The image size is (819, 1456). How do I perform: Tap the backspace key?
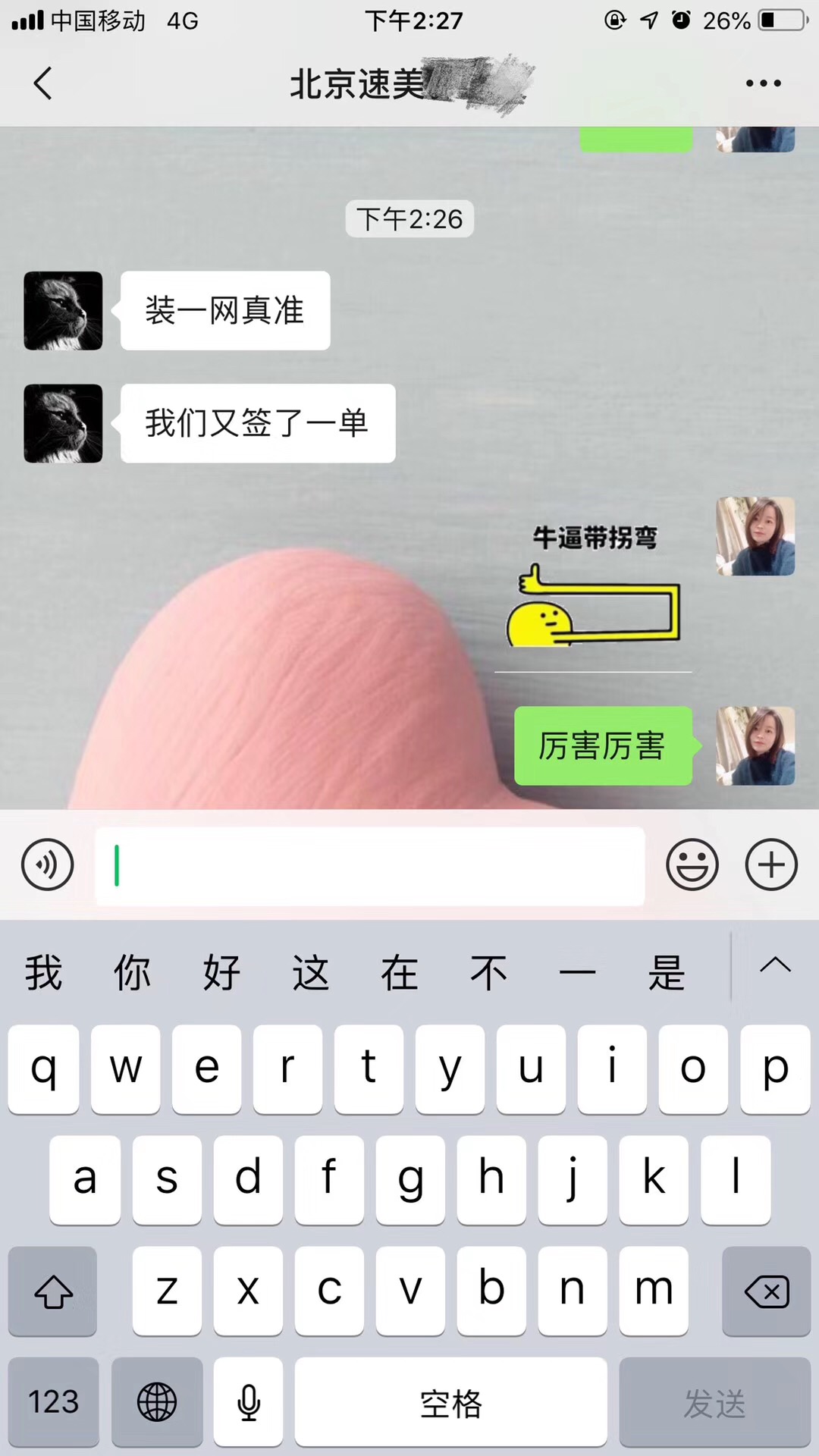(x=767, y=1291)
